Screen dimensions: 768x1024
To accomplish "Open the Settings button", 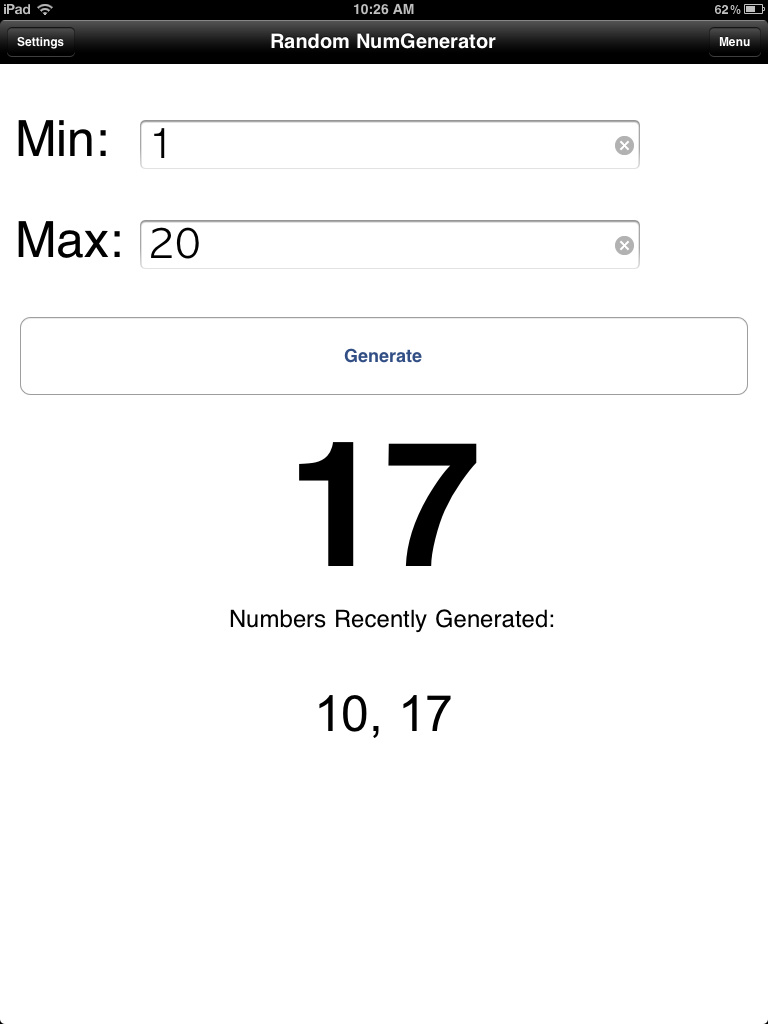I will pos(40,42).
